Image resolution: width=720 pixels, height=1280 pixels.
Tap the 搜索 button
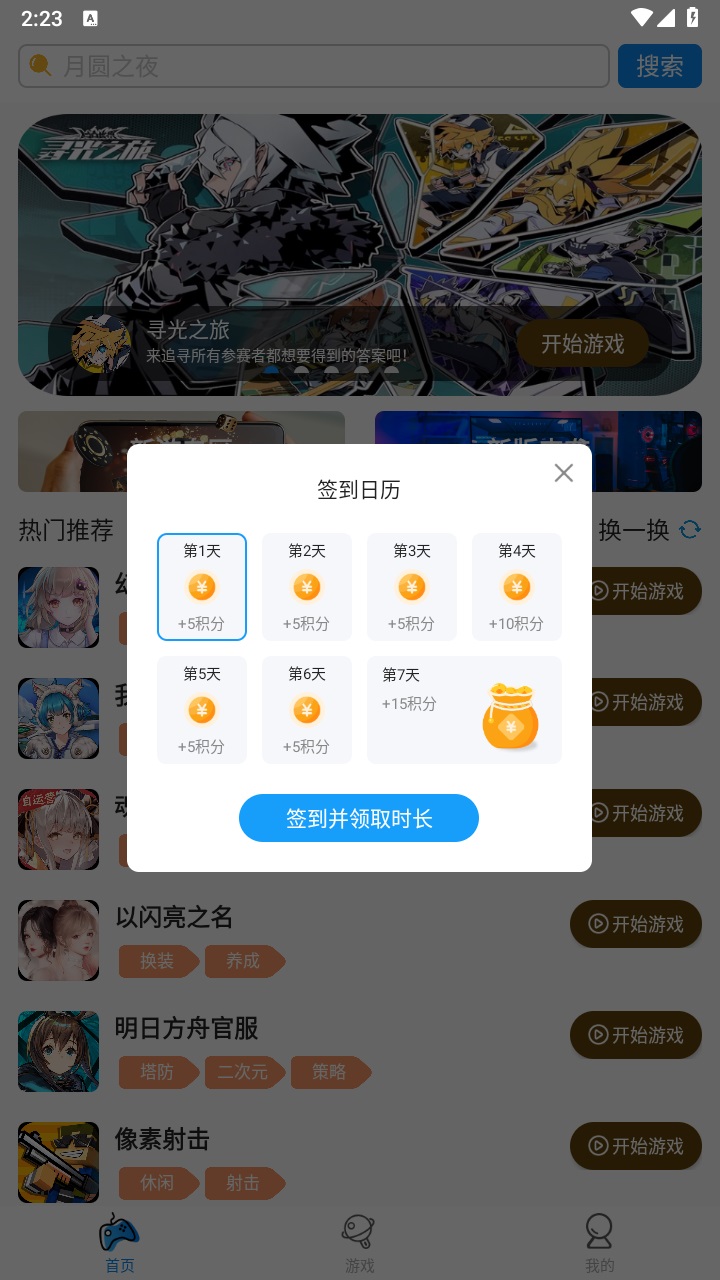(x=659, y=66)
